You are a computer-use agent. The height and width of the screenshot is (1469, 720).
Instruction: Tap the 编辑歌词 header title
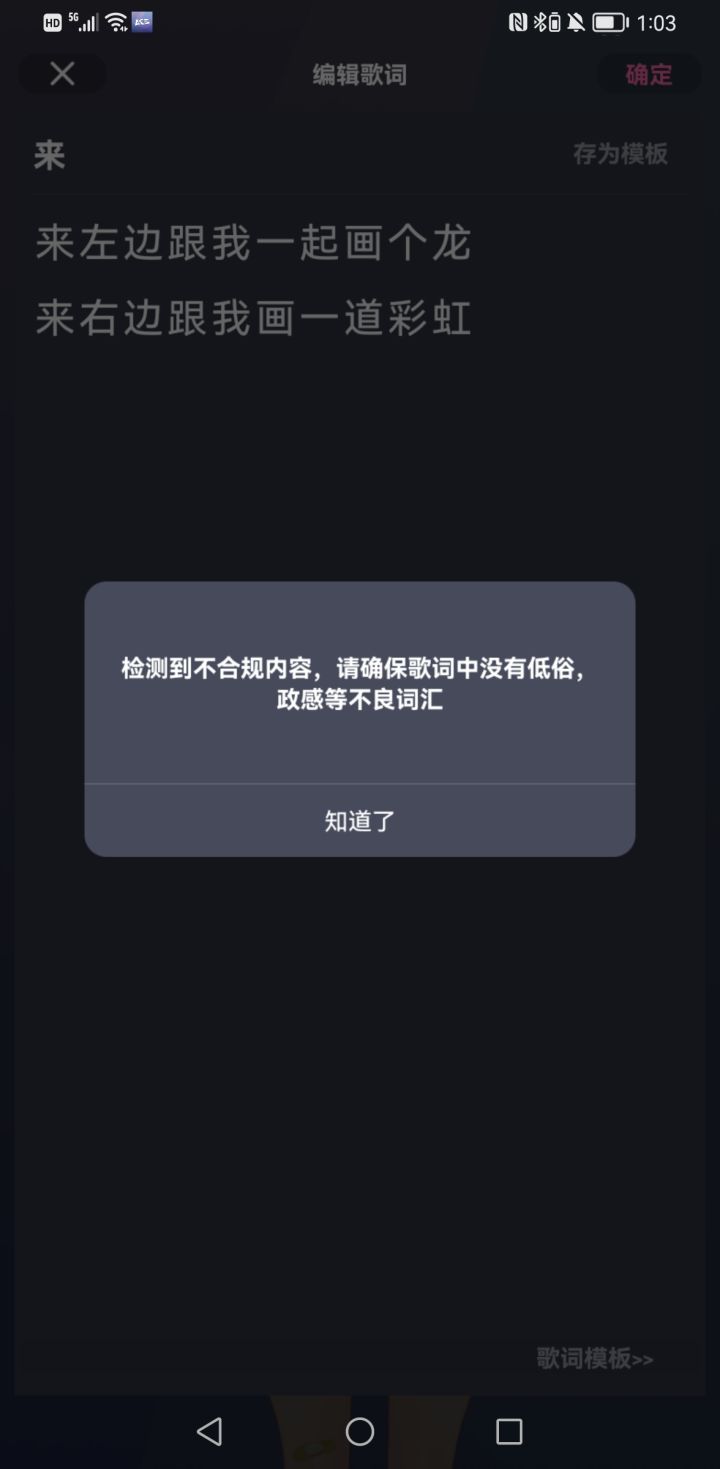[x=359, y=74]
